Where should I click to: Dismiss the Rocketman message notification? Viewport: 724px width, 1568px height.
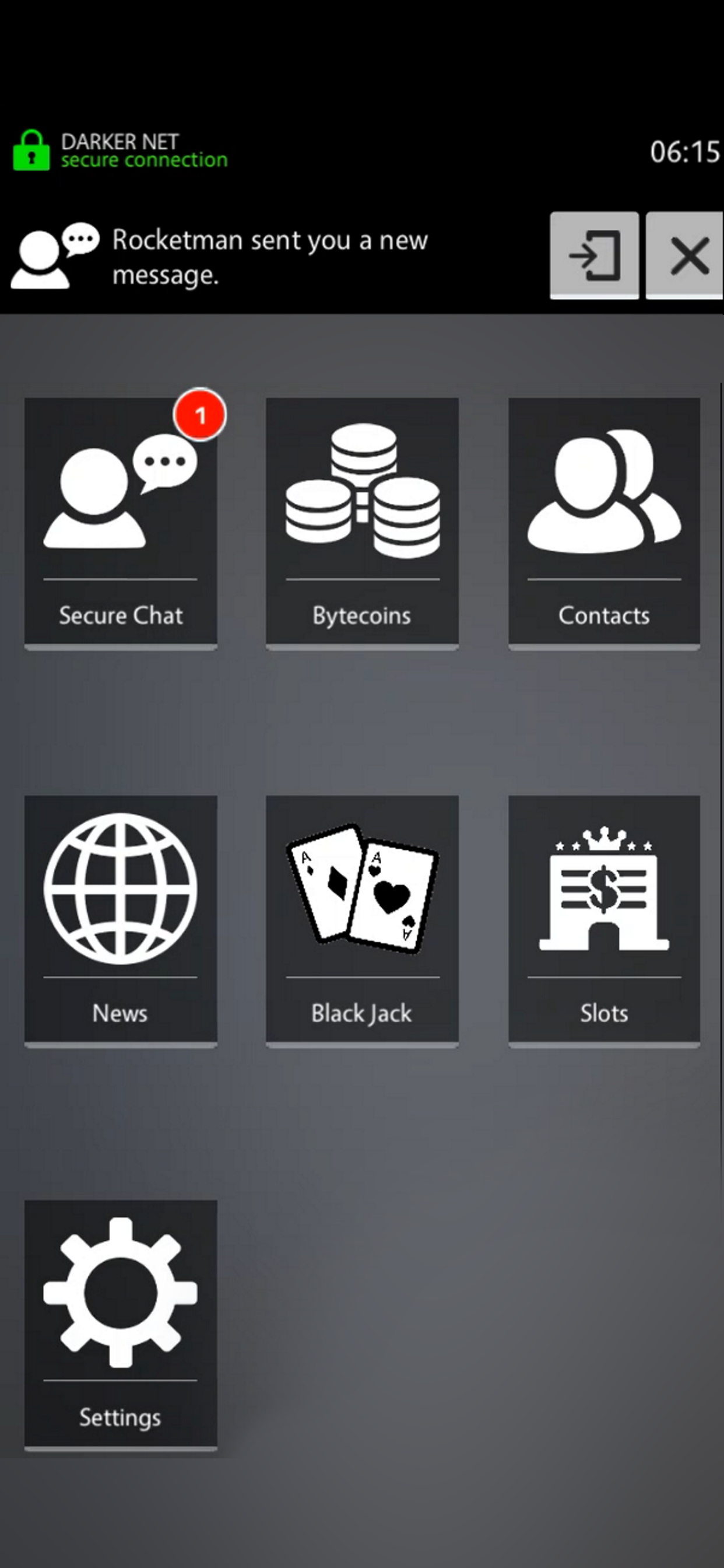point(685,255)
